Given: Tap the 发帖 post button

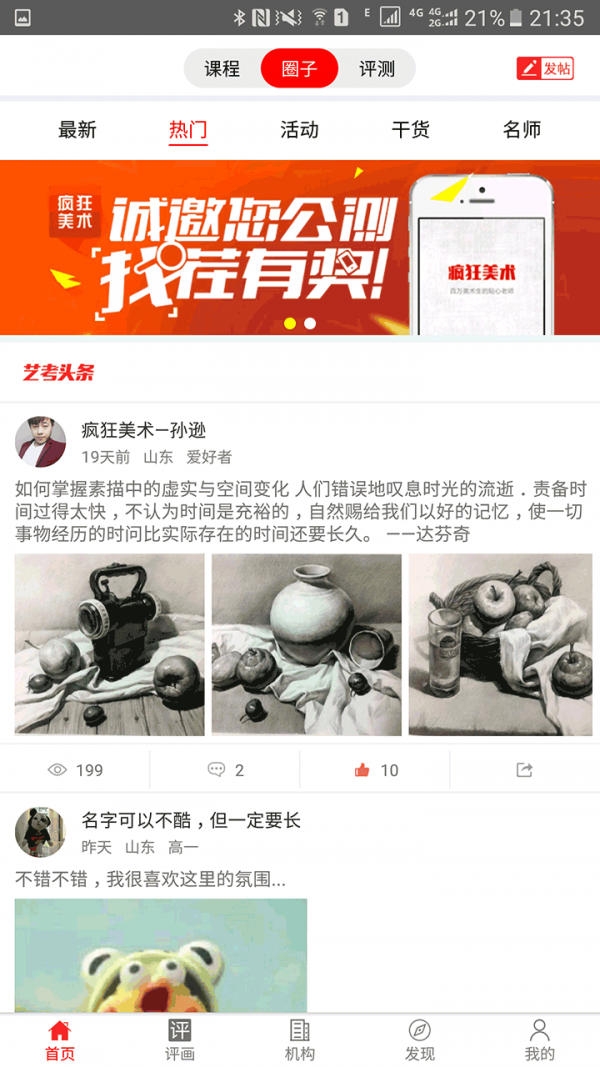Looking at the screenshot, I should [x=545, y=68].
